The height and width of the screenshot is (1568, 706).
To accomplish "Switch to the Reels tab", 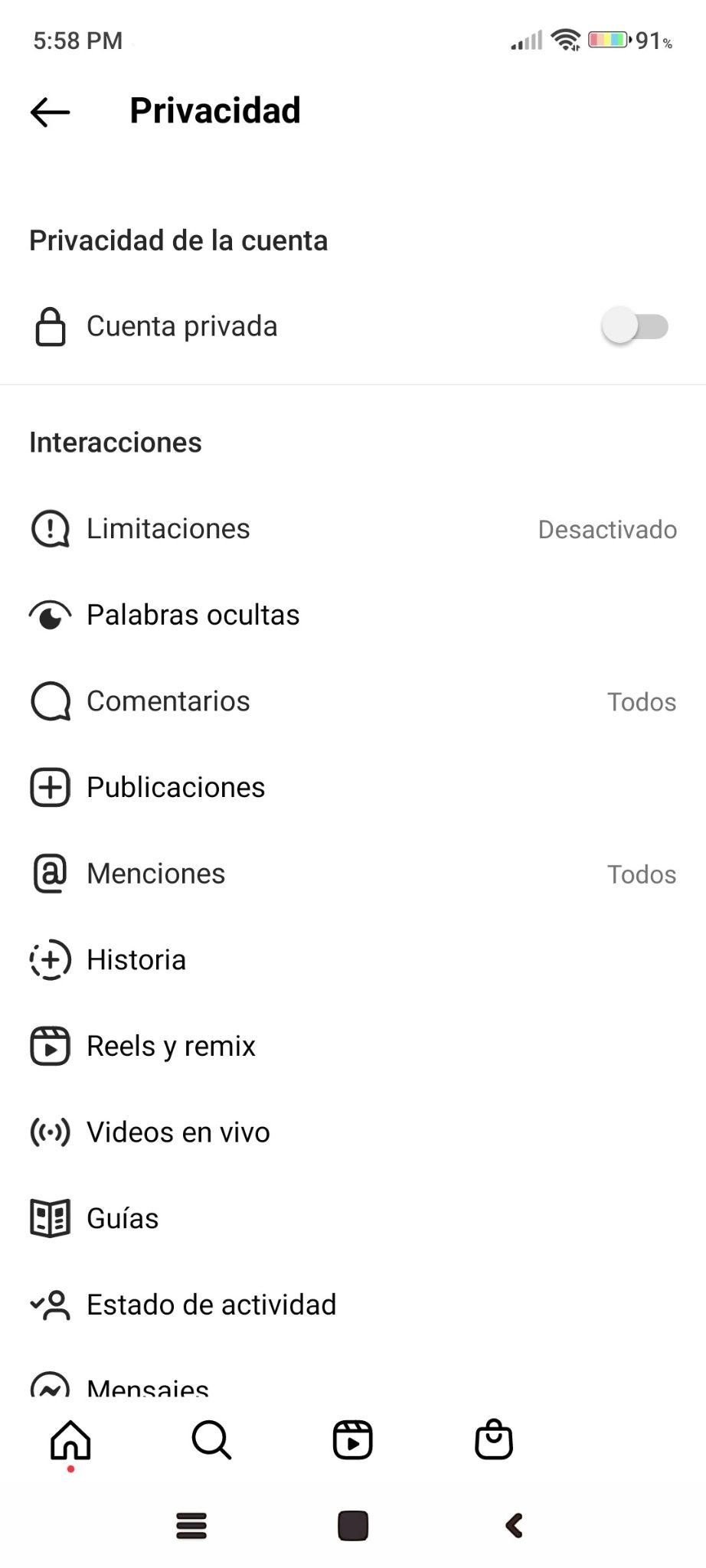I will [353, 1440].
